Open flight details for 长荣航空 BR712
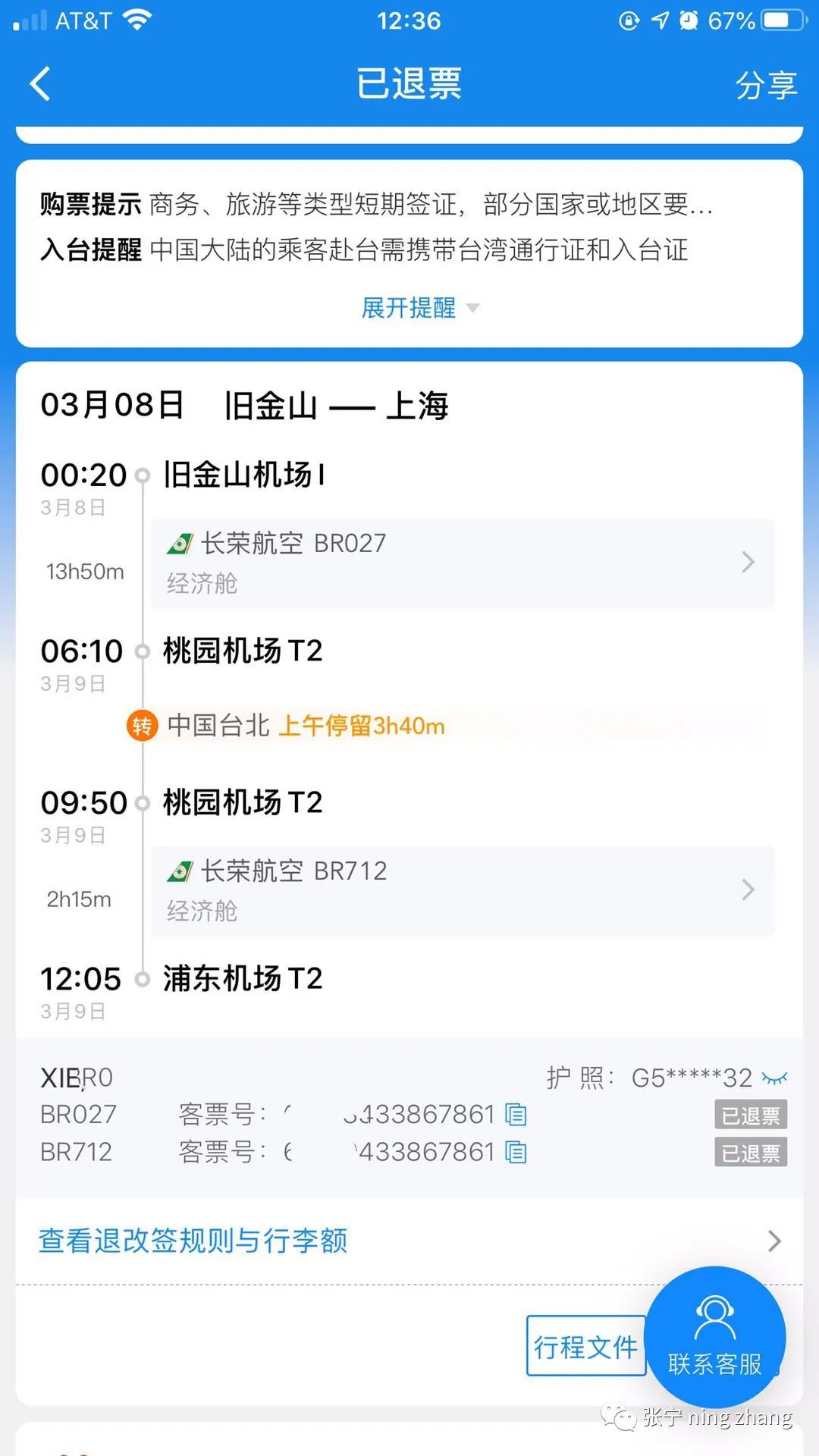 (463, 890)
